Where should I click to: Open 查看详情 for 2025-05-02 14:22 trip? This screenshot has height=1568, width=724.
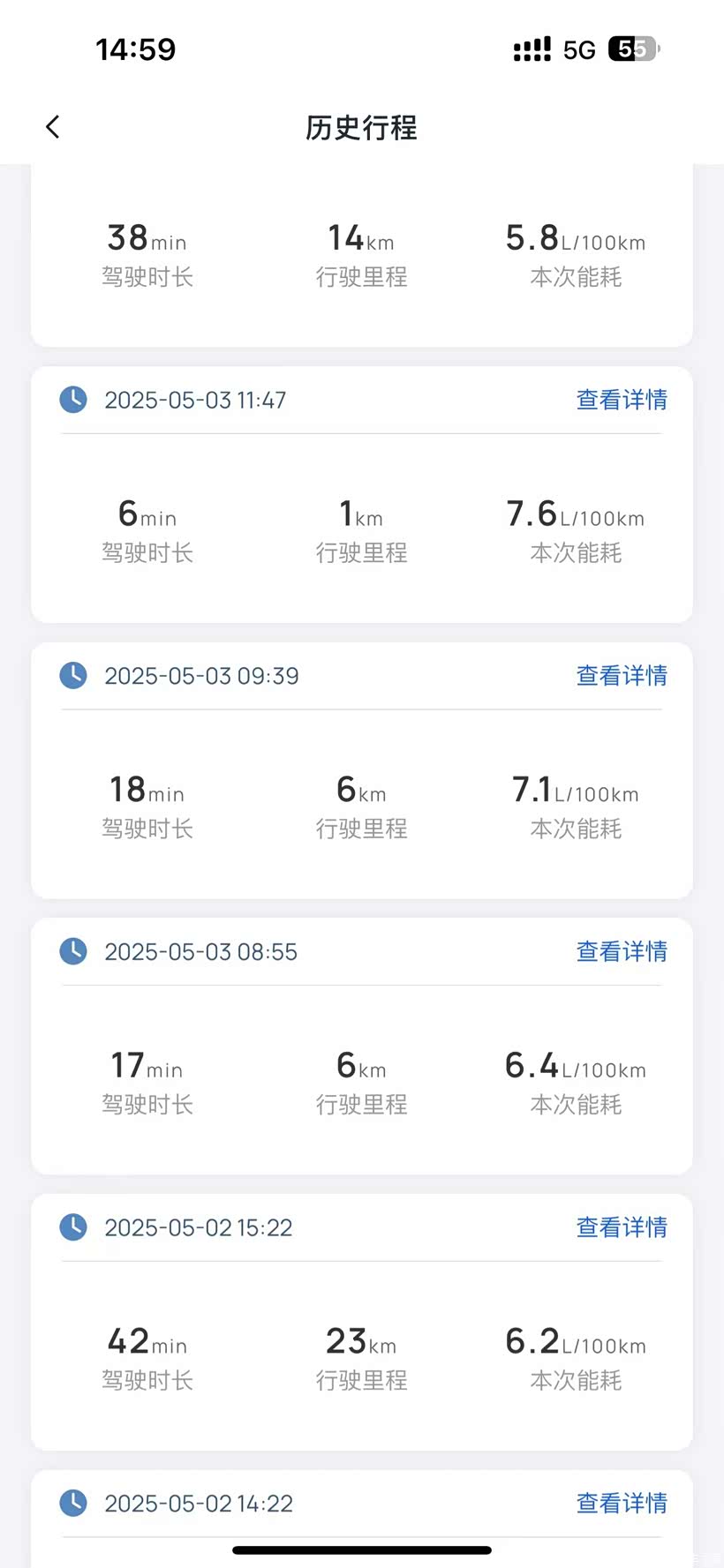tap(622, 1503)
